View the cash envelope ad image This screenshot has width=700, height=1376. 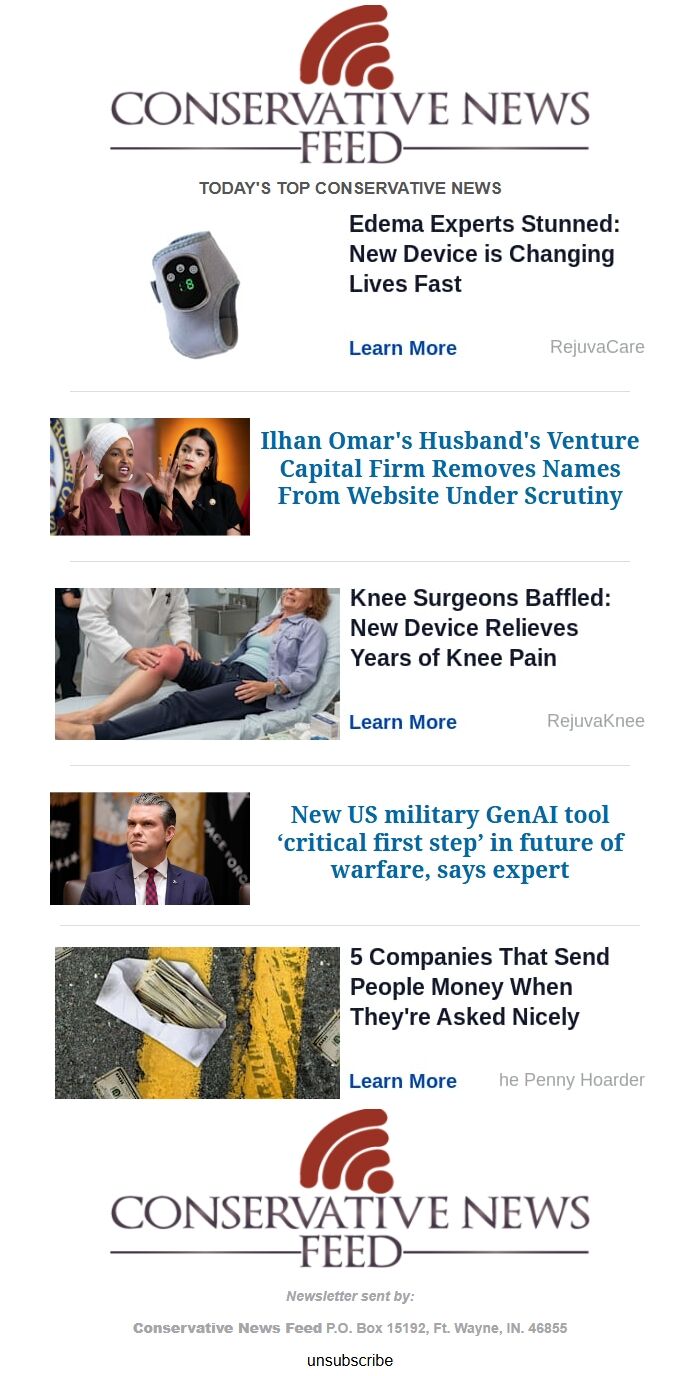pyautogui.click(x=197, y=1023)
